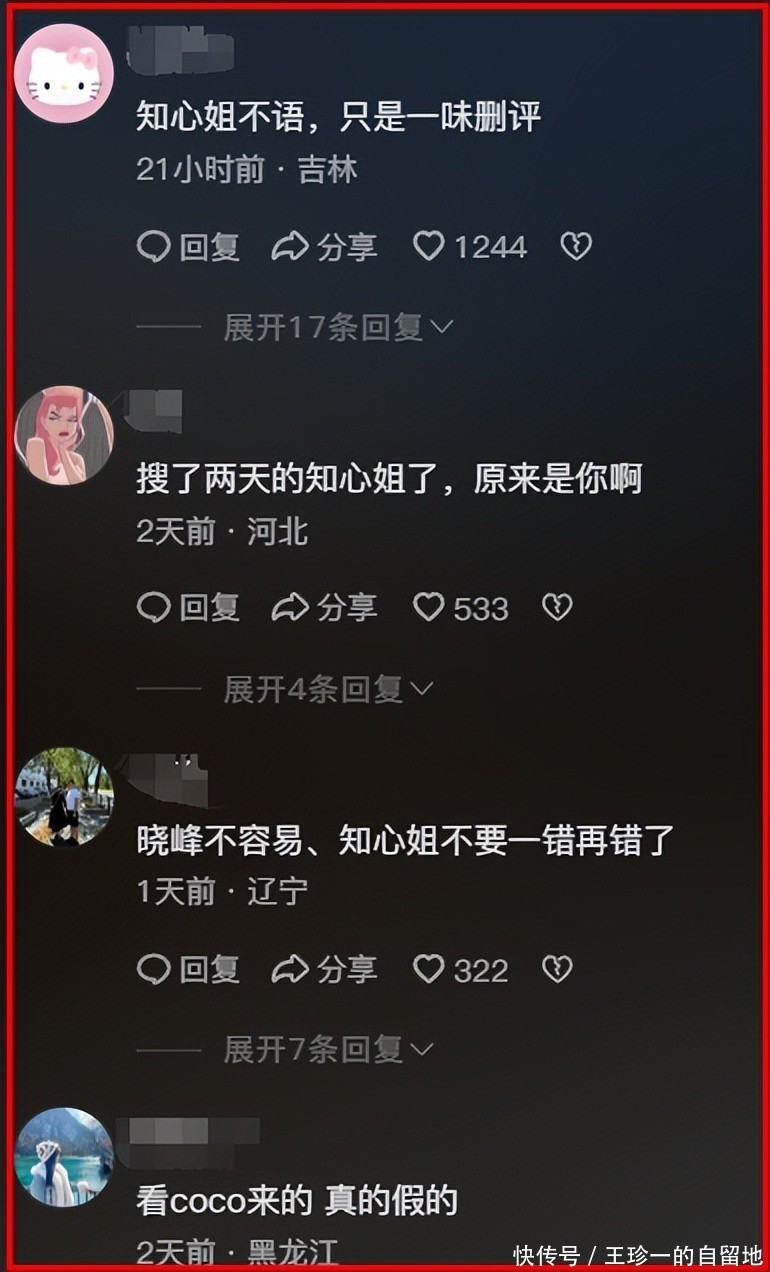Image resolution: width=770 pixels, height=1272 pixels.
Task: Share the comment from 吉林
Action: tap(324, 247)
